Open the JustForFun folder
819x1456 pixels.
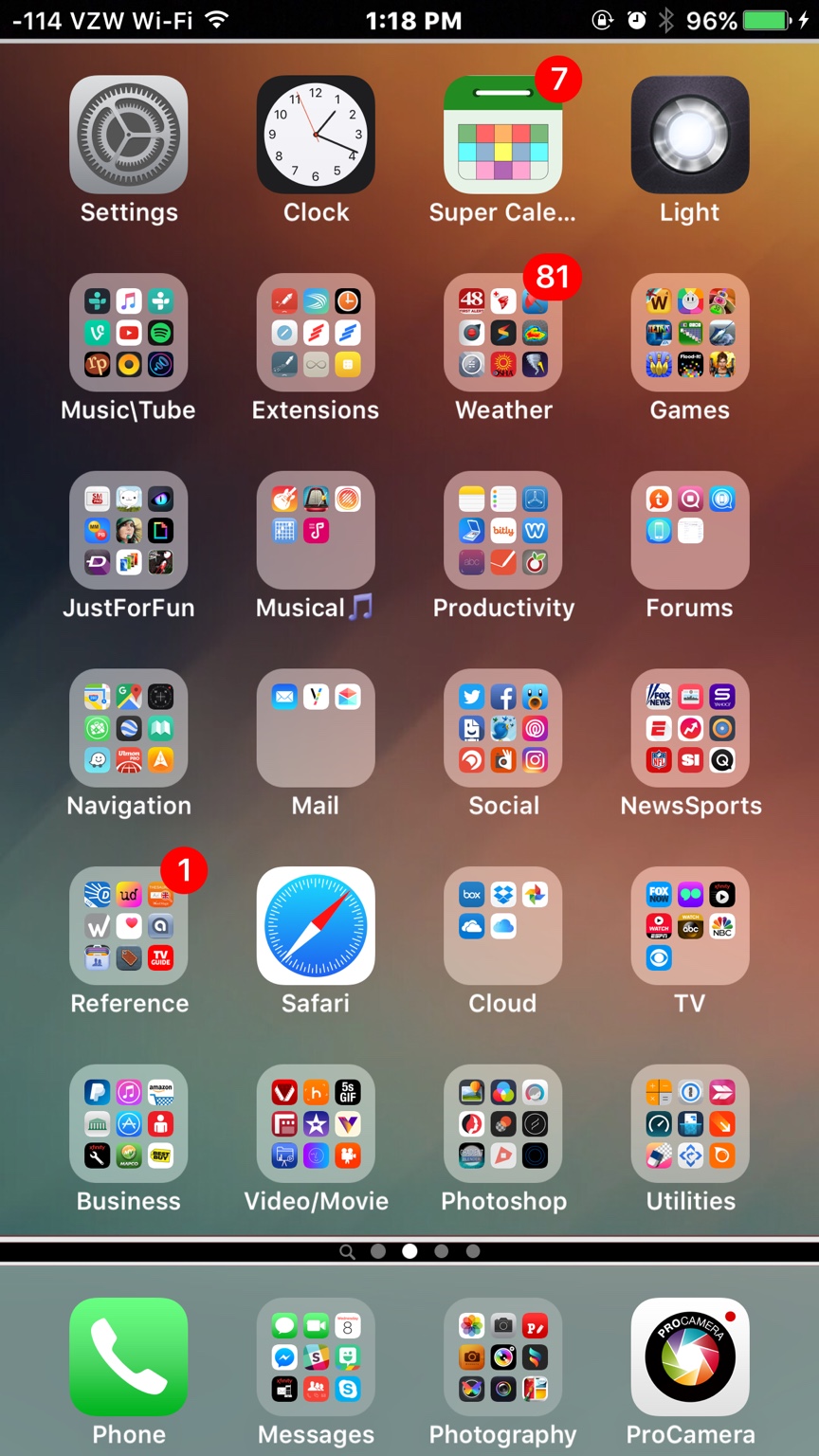coord(128,530)
